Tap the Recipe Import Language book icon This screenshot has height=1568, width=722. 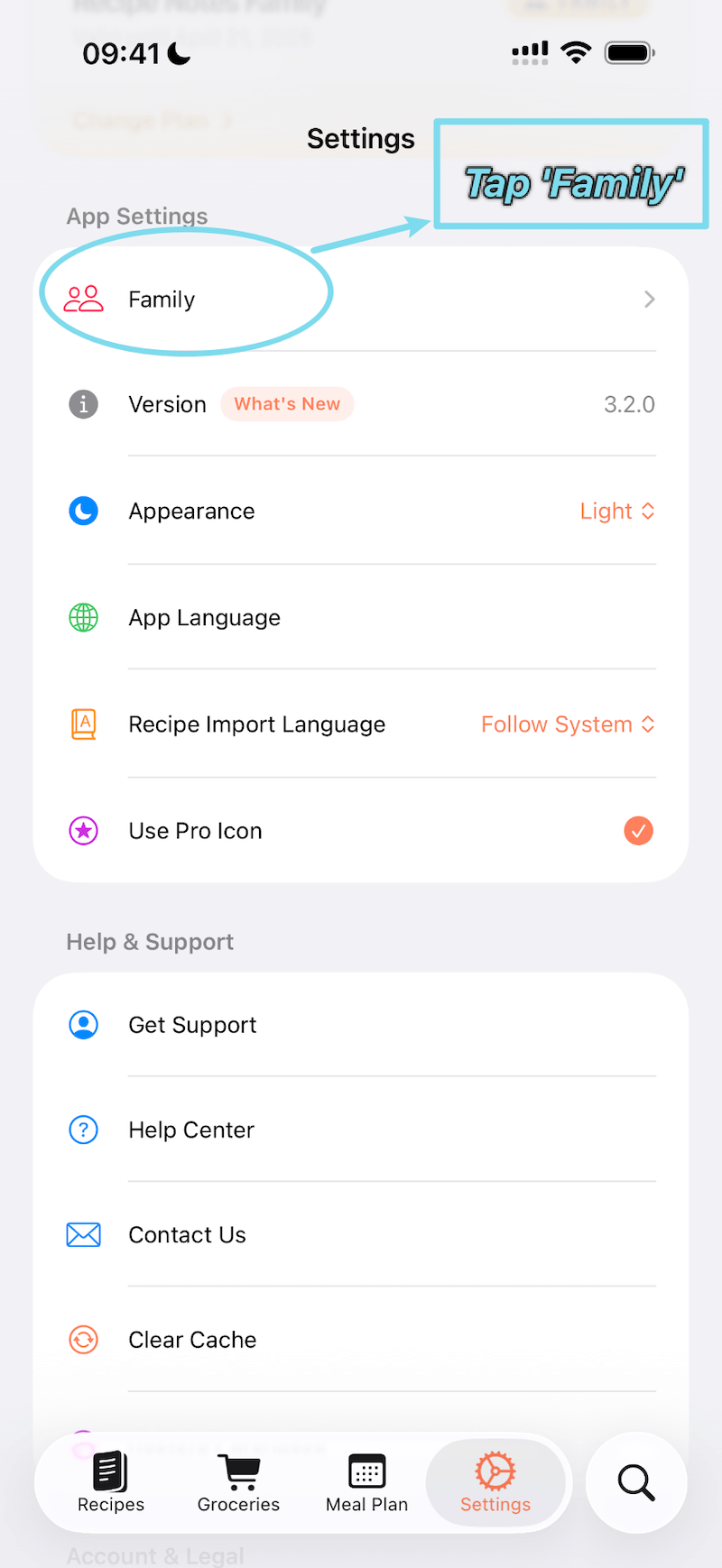[x=83, y=724]
